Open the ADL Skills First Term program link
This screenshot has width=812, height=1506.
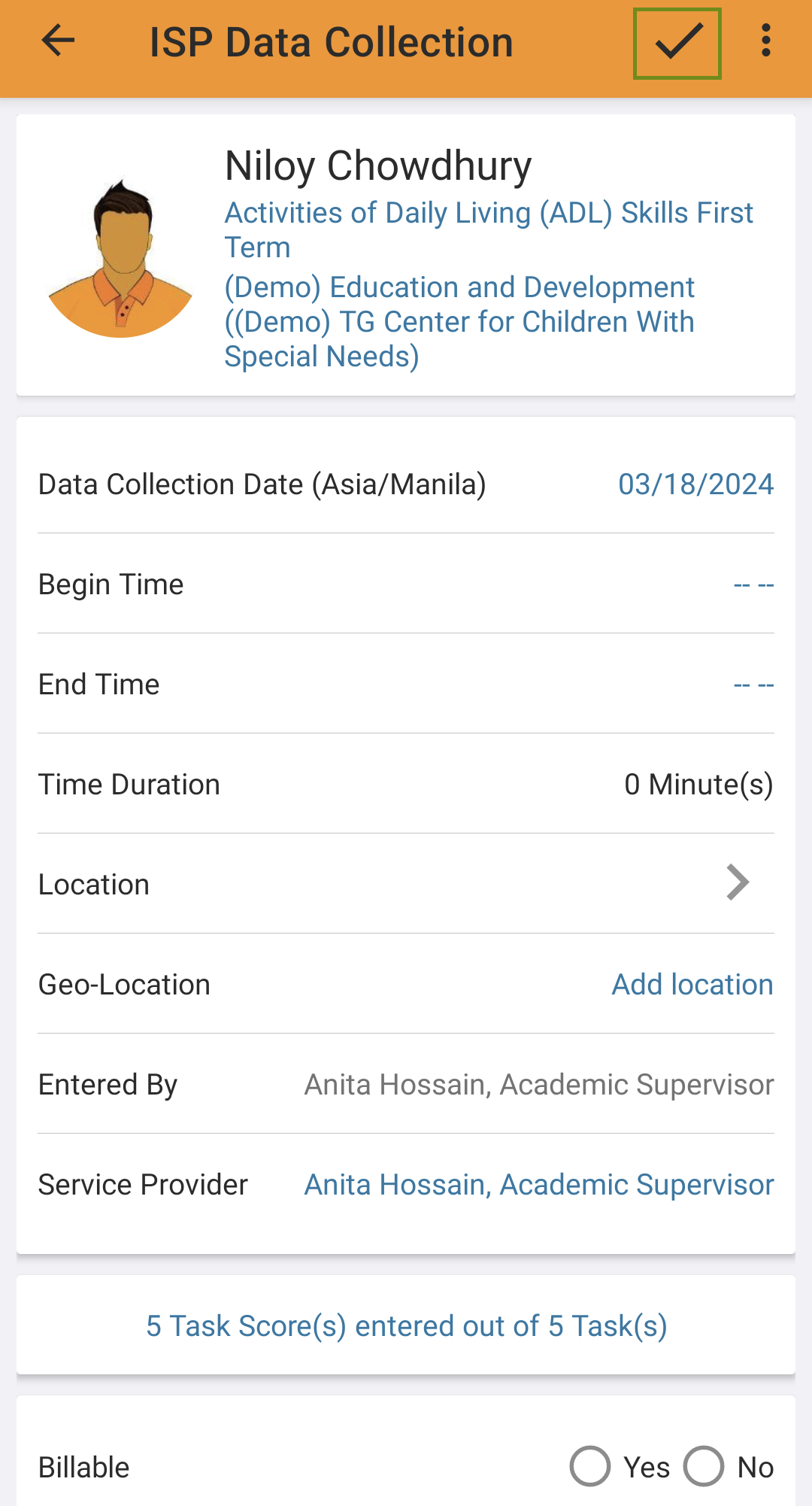(489, 230)
